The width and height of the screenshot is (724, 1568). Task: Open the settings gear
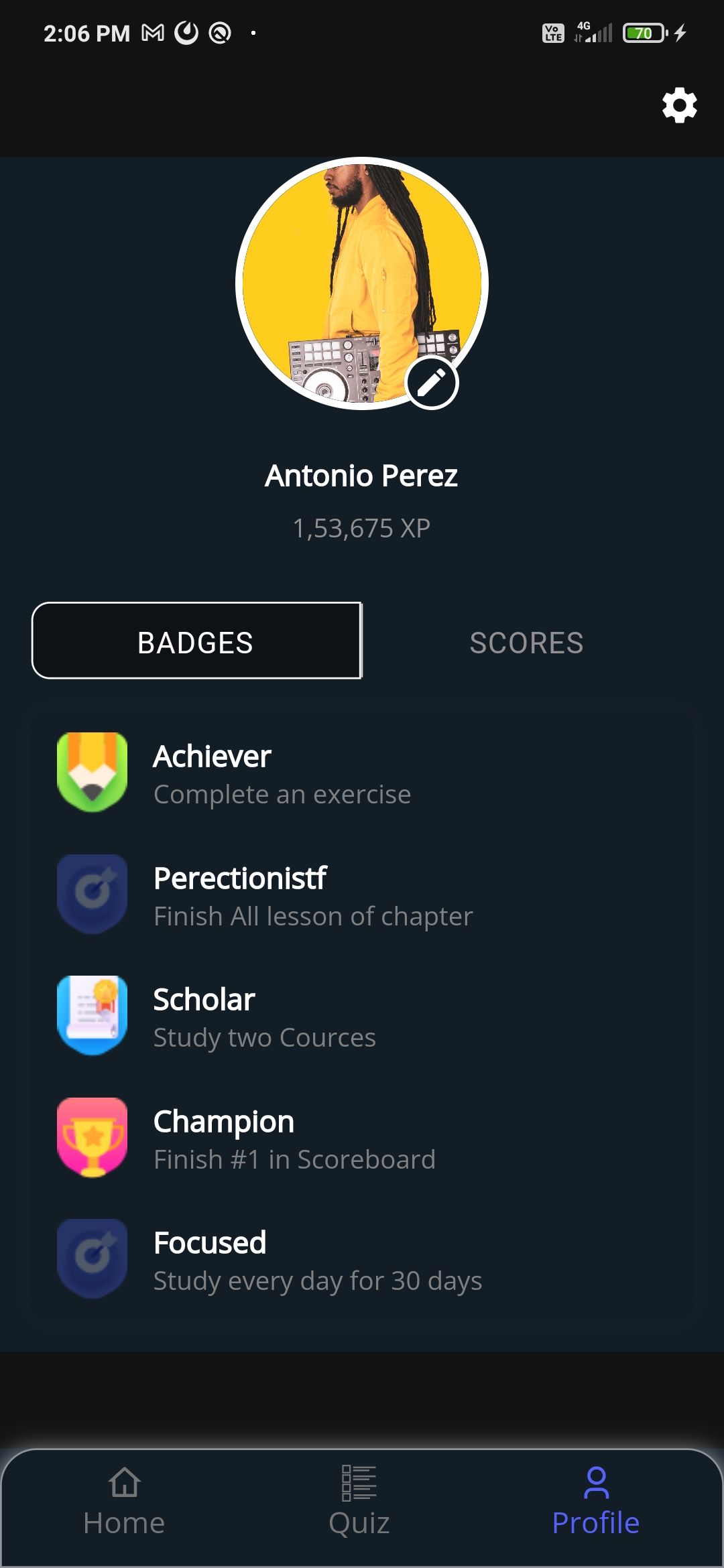[x=679, y=105]
